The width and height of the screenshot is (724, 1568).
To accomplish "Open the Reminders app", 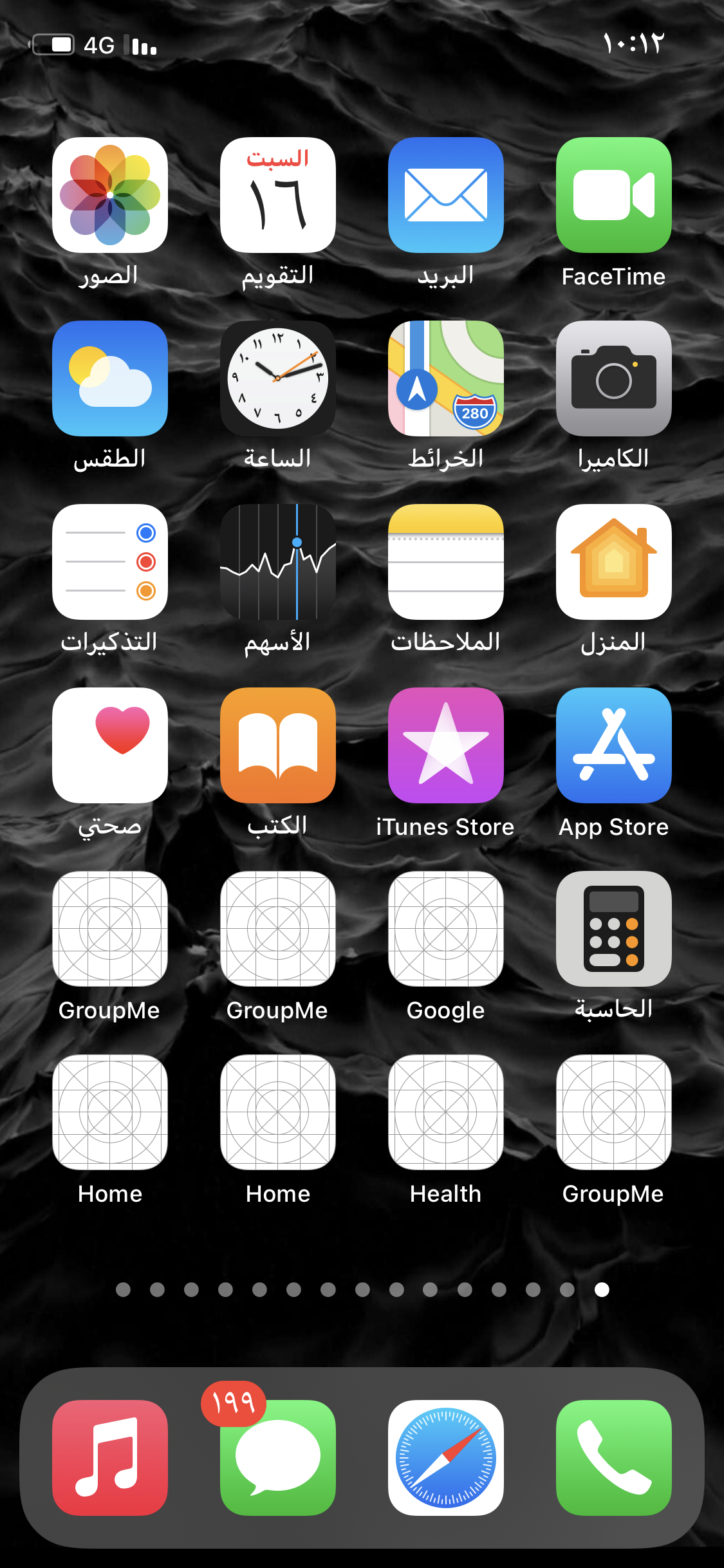I will (110, 562).
